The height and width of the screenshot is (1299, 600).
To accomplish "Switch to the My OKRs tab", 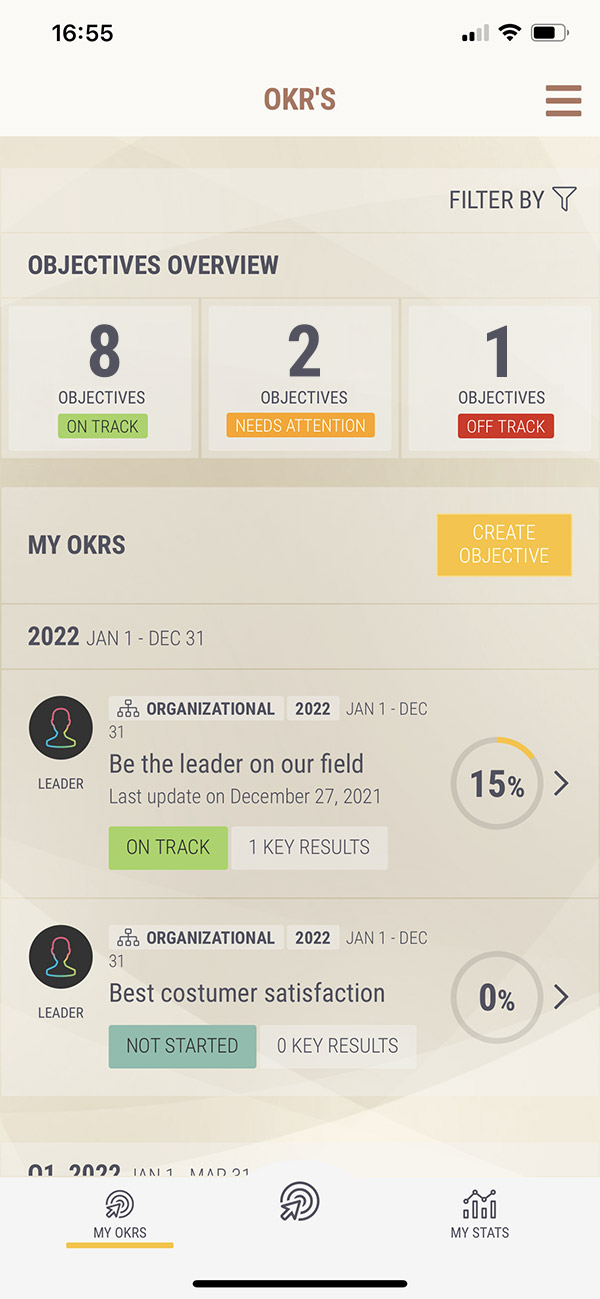I will pyautogui.click(x=119, y=1214).
